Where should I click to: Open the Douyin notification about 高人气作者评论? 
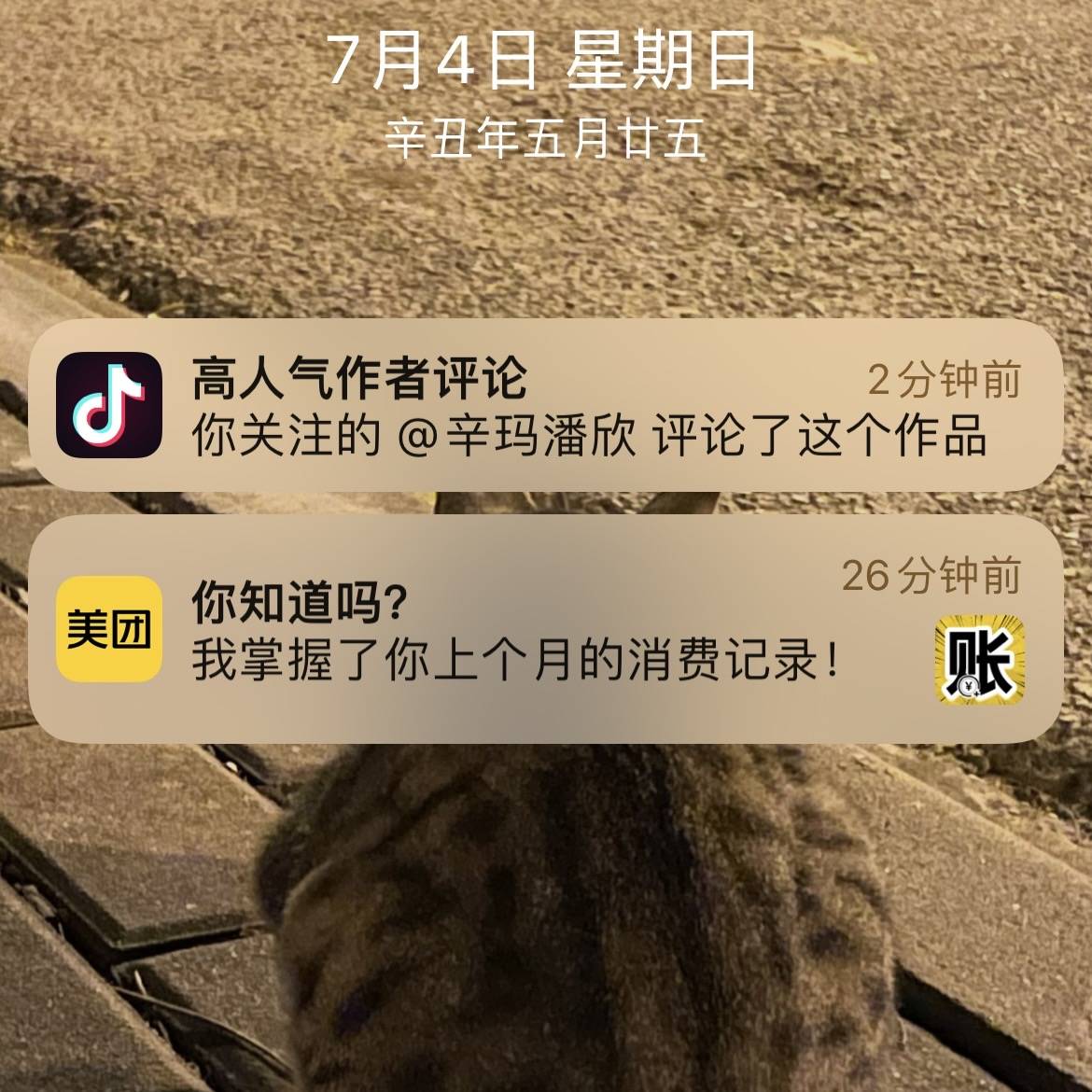click(546, 406)
